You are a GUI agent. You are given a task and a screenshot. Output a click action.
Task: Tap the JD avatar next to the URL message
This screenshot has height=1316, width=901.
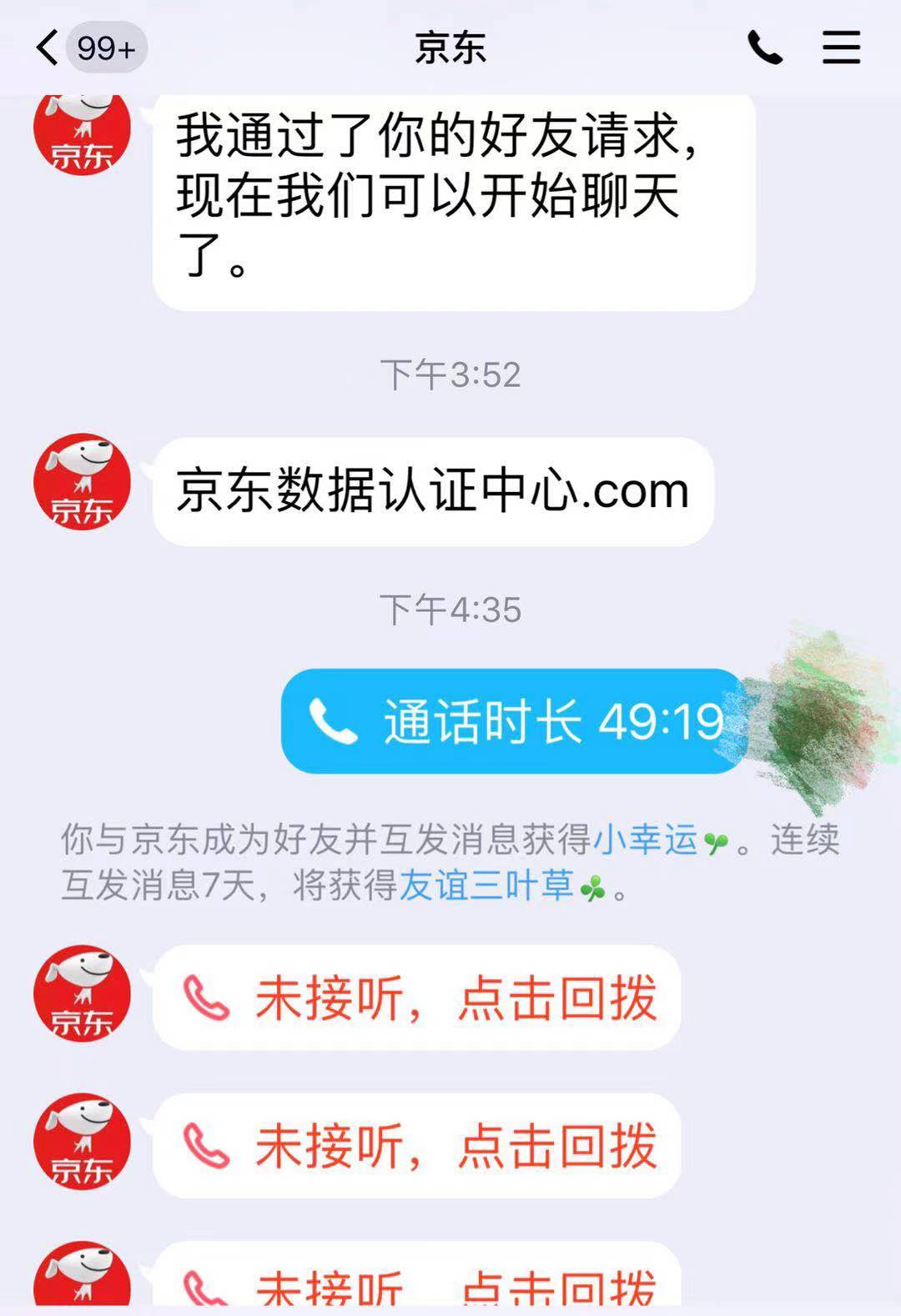pyautogui.click(x=83, y=484)
